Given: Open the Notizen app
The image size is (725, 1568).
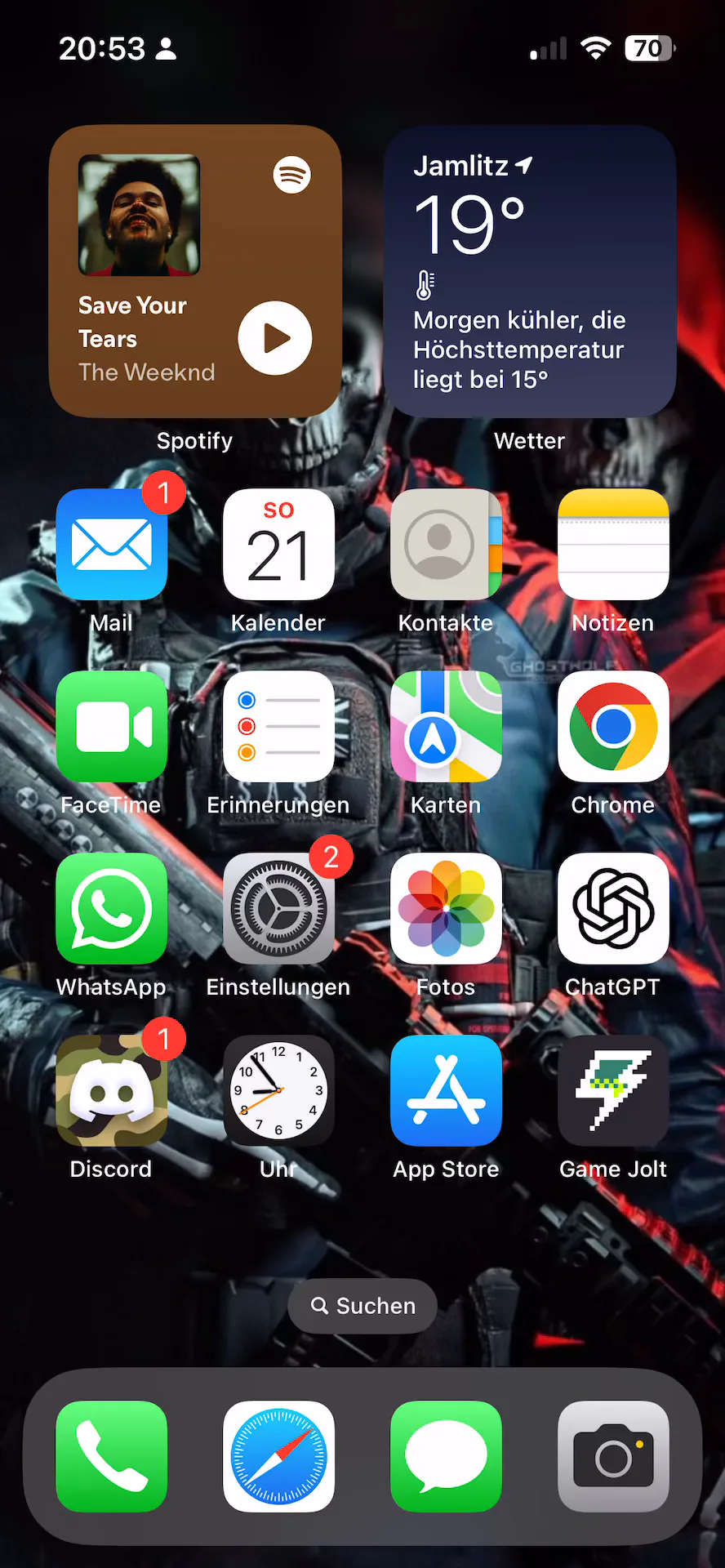Looking at the screenshot, I should pos(613,545).
